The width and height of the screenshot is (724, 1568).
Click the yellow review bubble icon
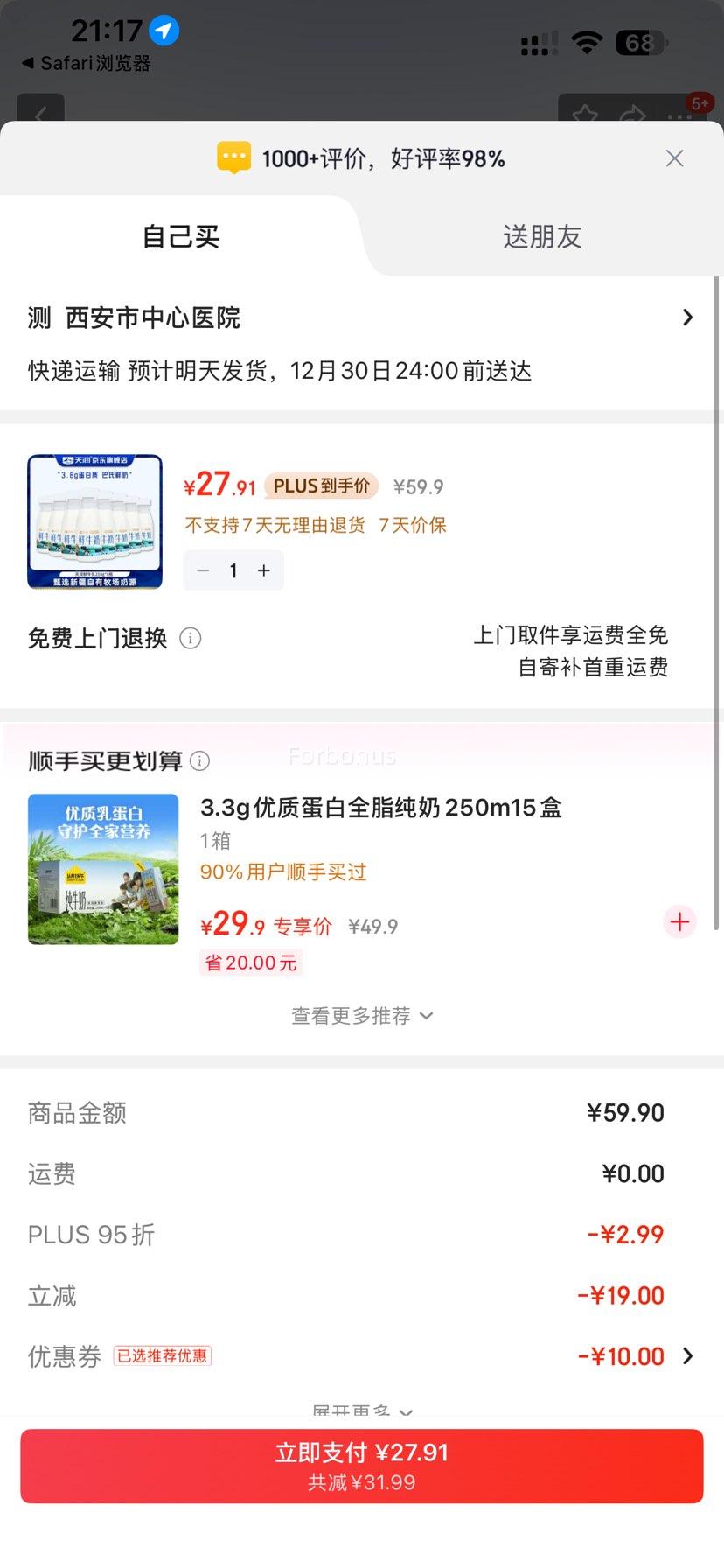233,157
